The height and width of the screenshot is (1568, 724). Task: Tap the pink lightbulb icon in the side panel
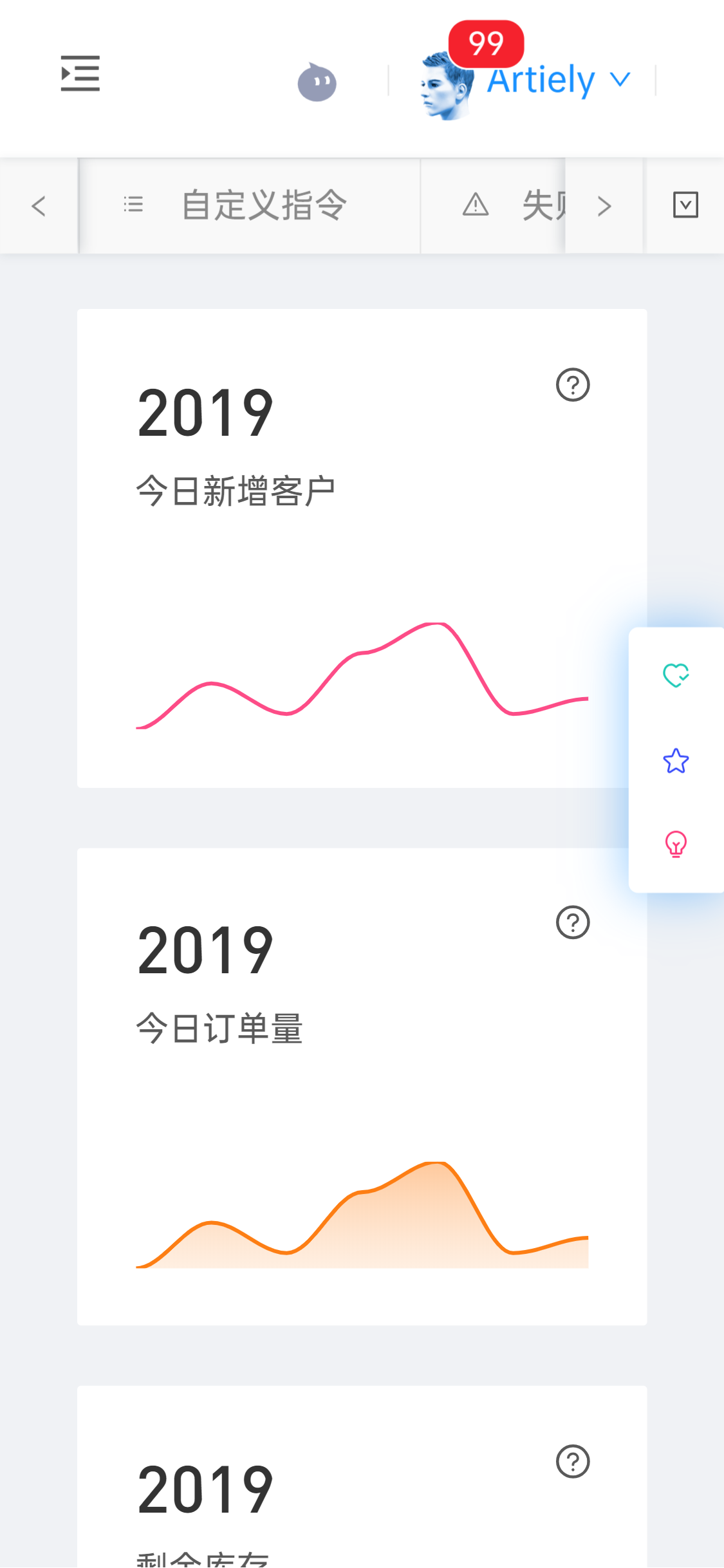(x=676, y=845)
